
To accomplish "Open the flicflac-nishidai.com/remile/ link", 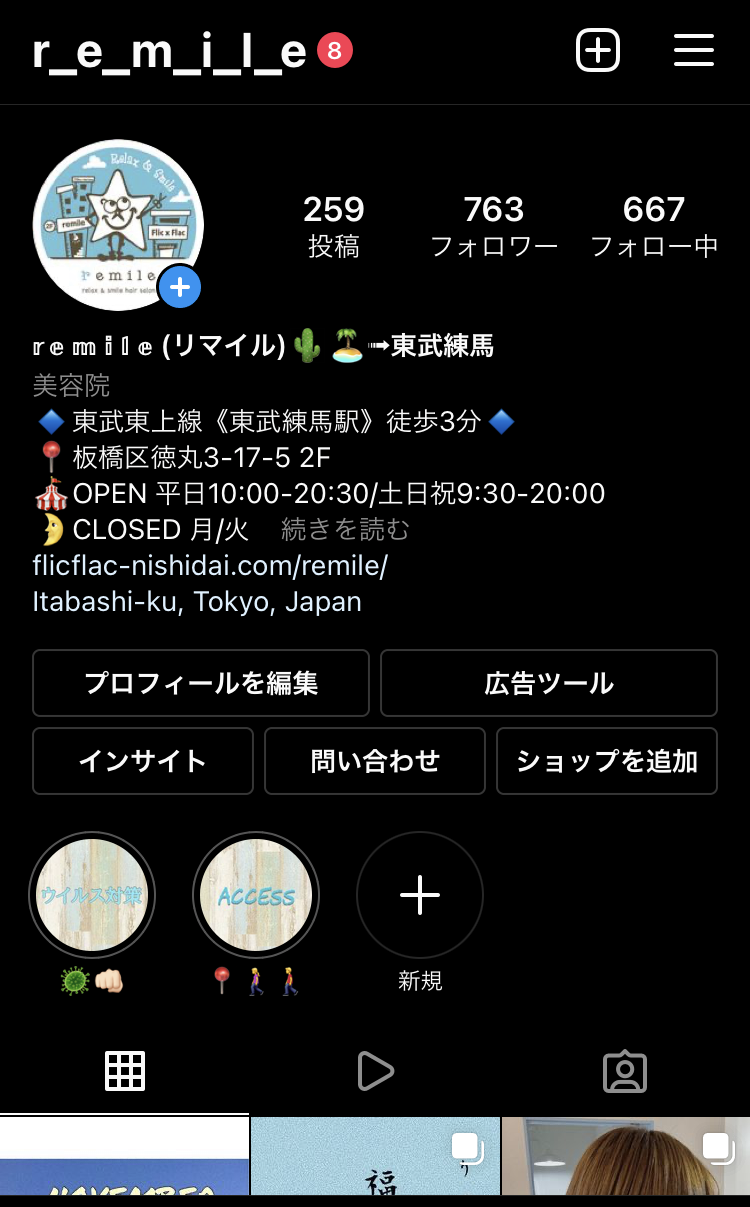I will point(210,566).
